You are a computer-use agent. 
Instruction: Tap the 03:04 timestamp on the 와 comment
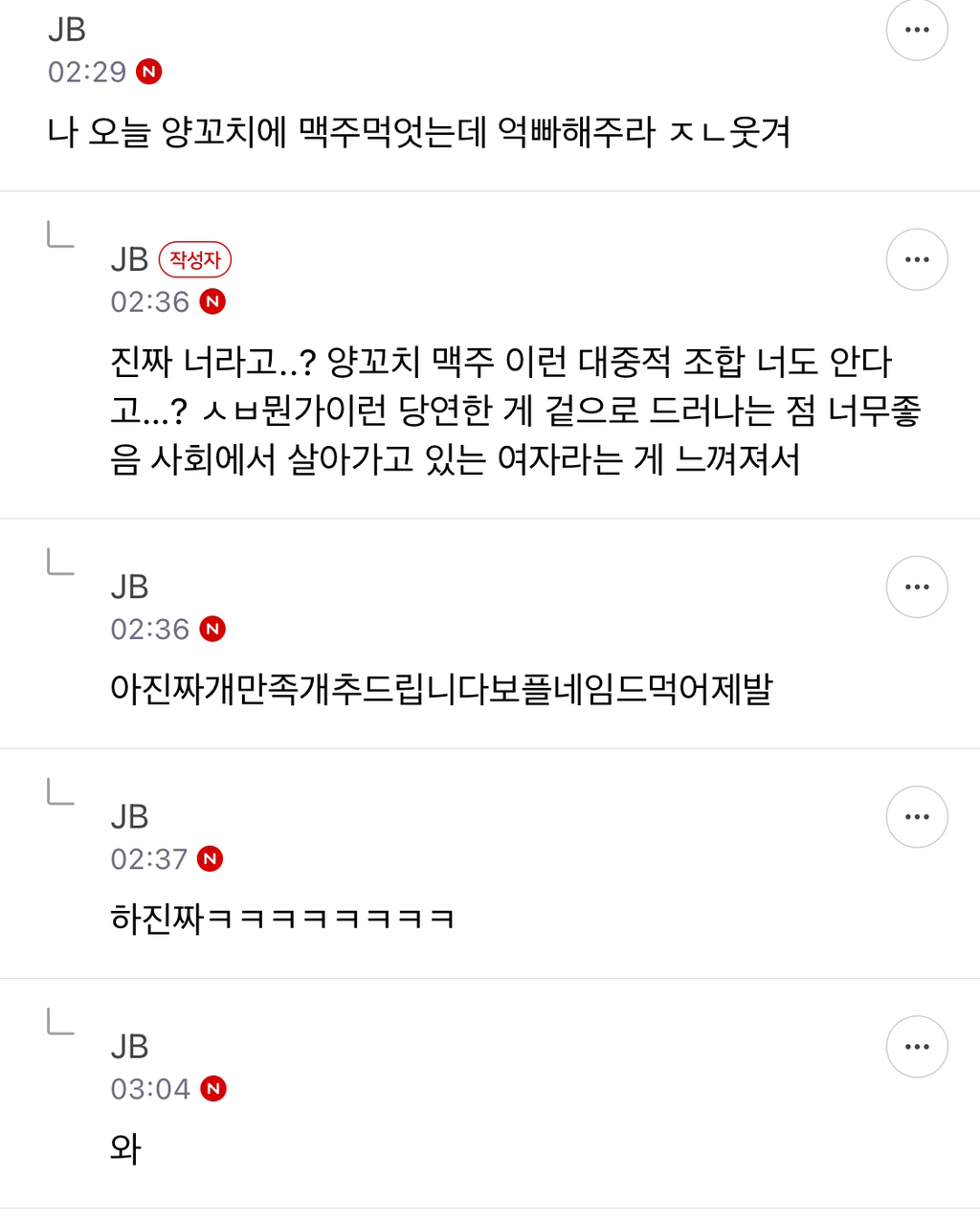tap(148, 1088)
